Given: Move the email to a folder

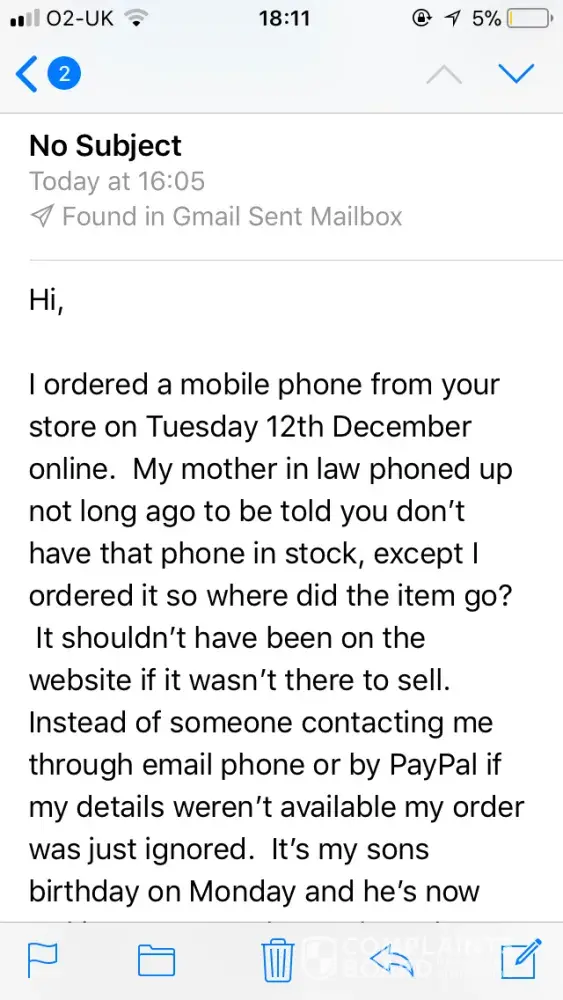Looking at the screenshot, I should pos(157,960).
